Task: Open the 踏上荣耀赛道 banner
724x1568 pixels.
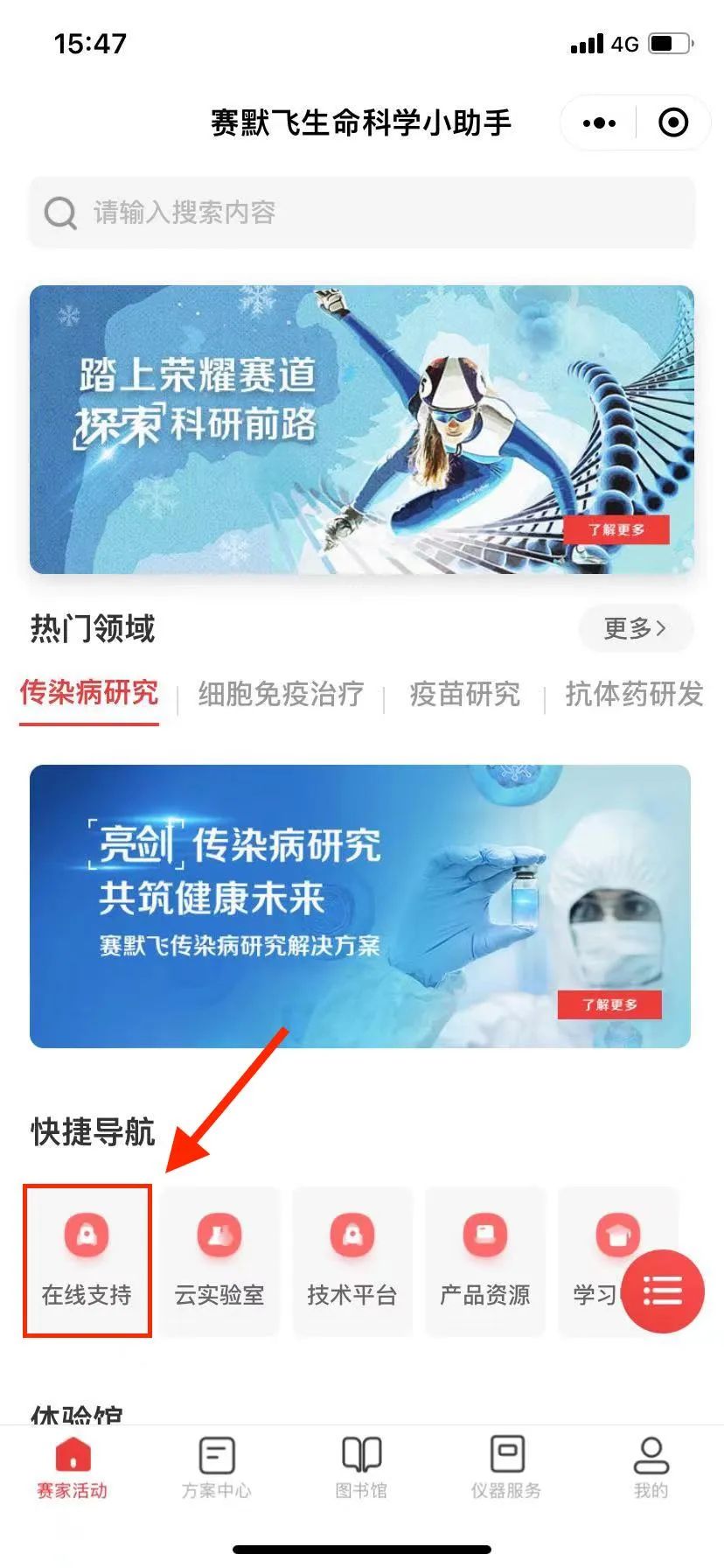Action: coord(362,430)
